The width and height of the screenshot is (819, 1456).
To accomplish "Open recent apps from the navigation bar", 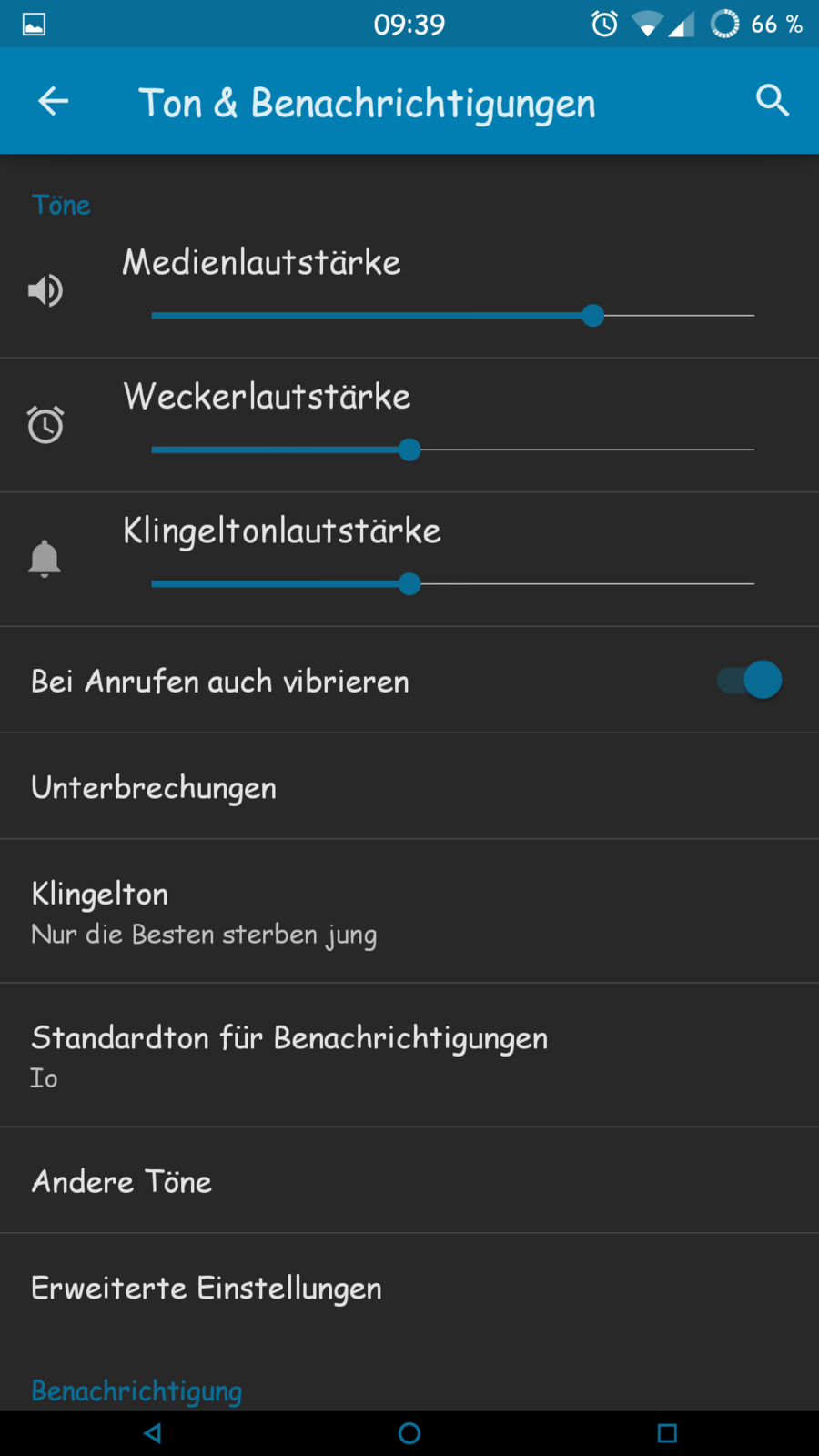I will point(667,1433).
